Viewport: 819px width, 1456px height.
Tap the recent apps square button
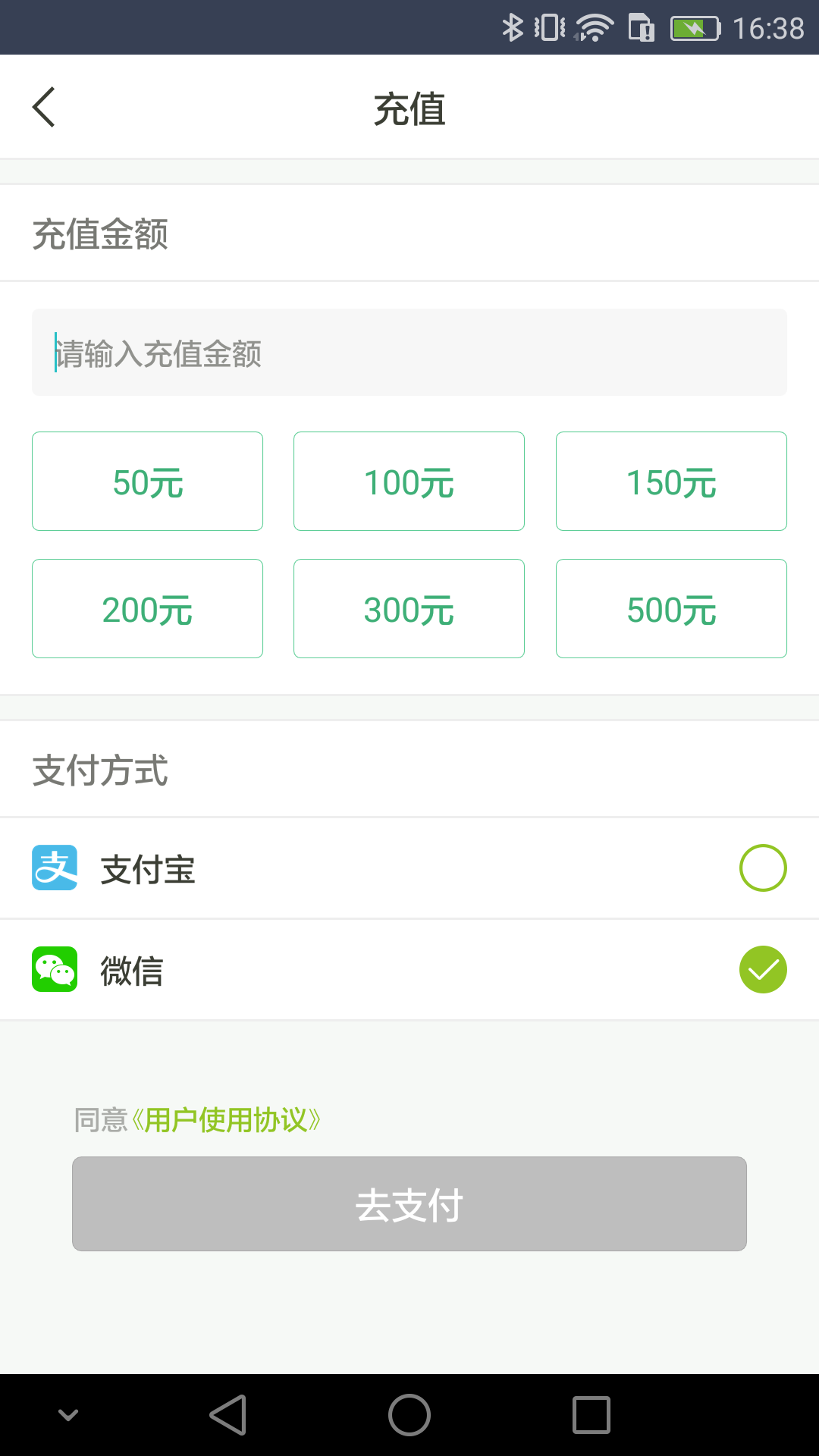[x=593, y=1417]
